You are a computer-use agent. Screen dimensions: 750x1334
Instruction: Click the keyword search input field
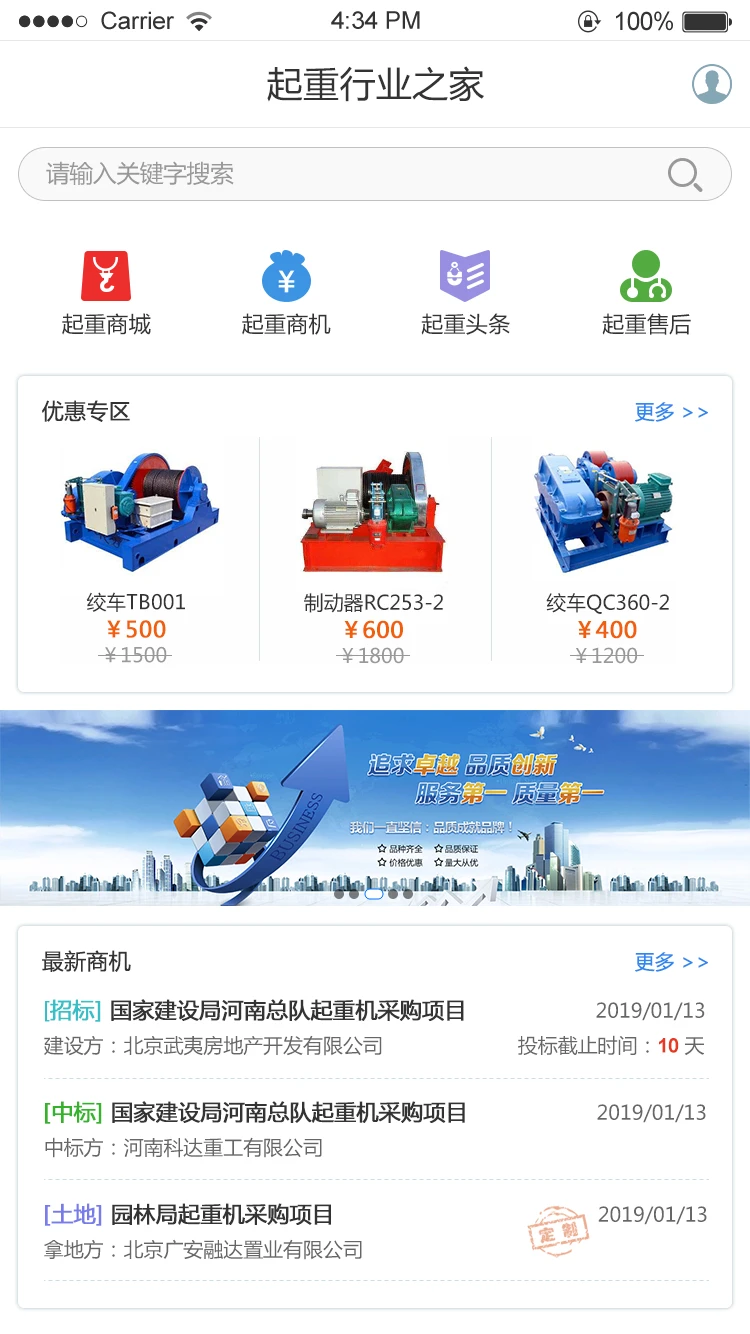pos(300,173)
